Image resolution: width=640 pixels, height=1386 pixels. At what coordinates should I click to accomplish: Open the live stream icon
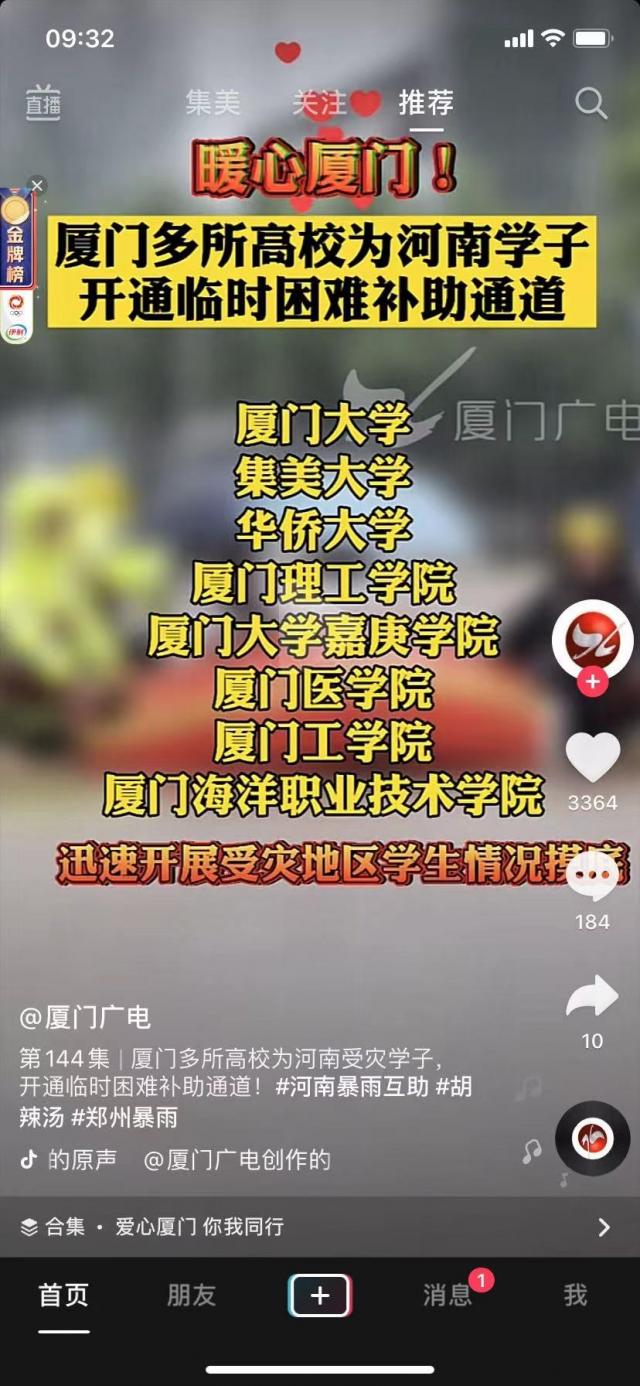42,102
